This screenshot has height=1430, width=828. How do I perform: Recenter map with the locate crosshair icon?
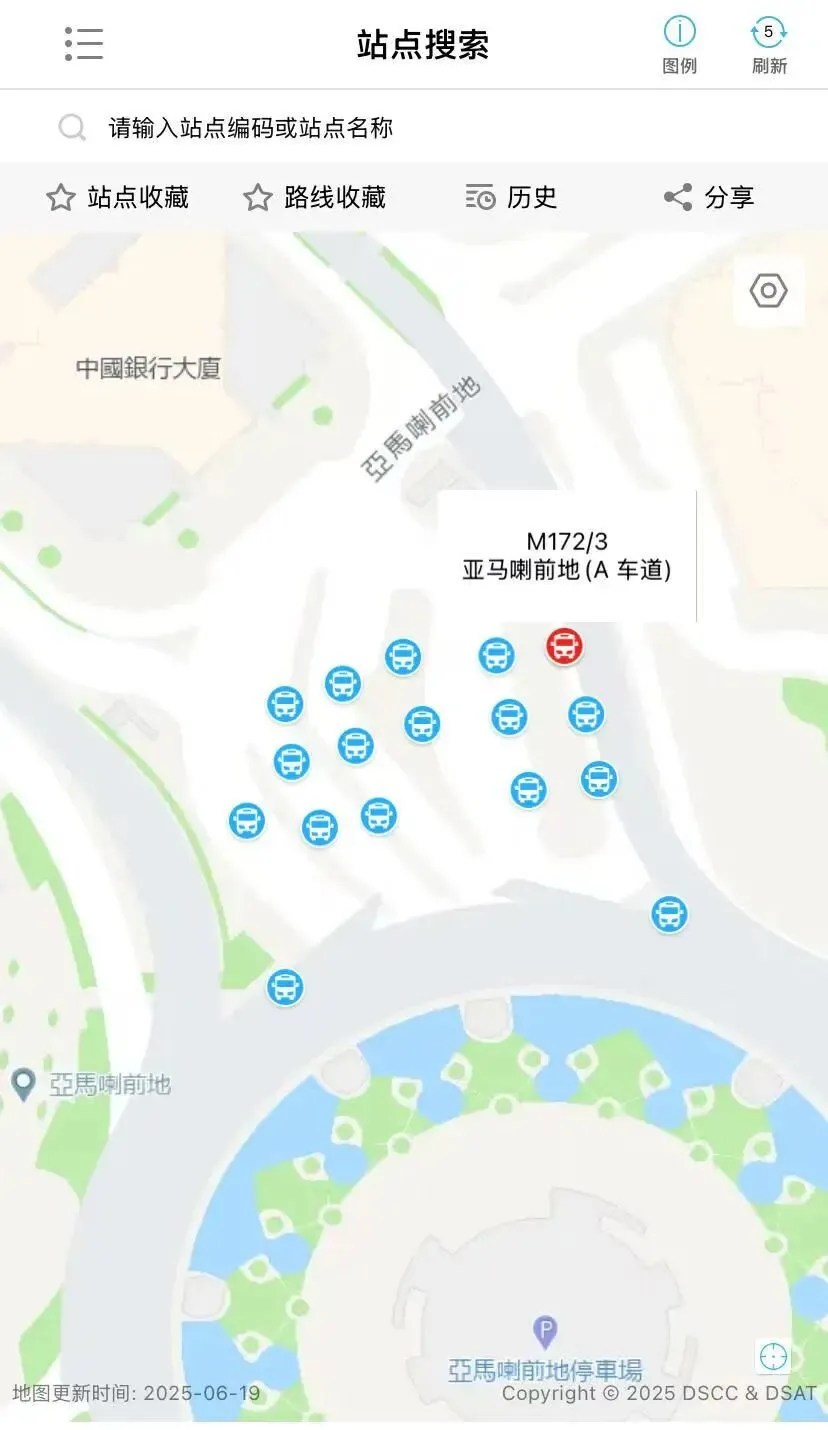[x=774, y=1357]
